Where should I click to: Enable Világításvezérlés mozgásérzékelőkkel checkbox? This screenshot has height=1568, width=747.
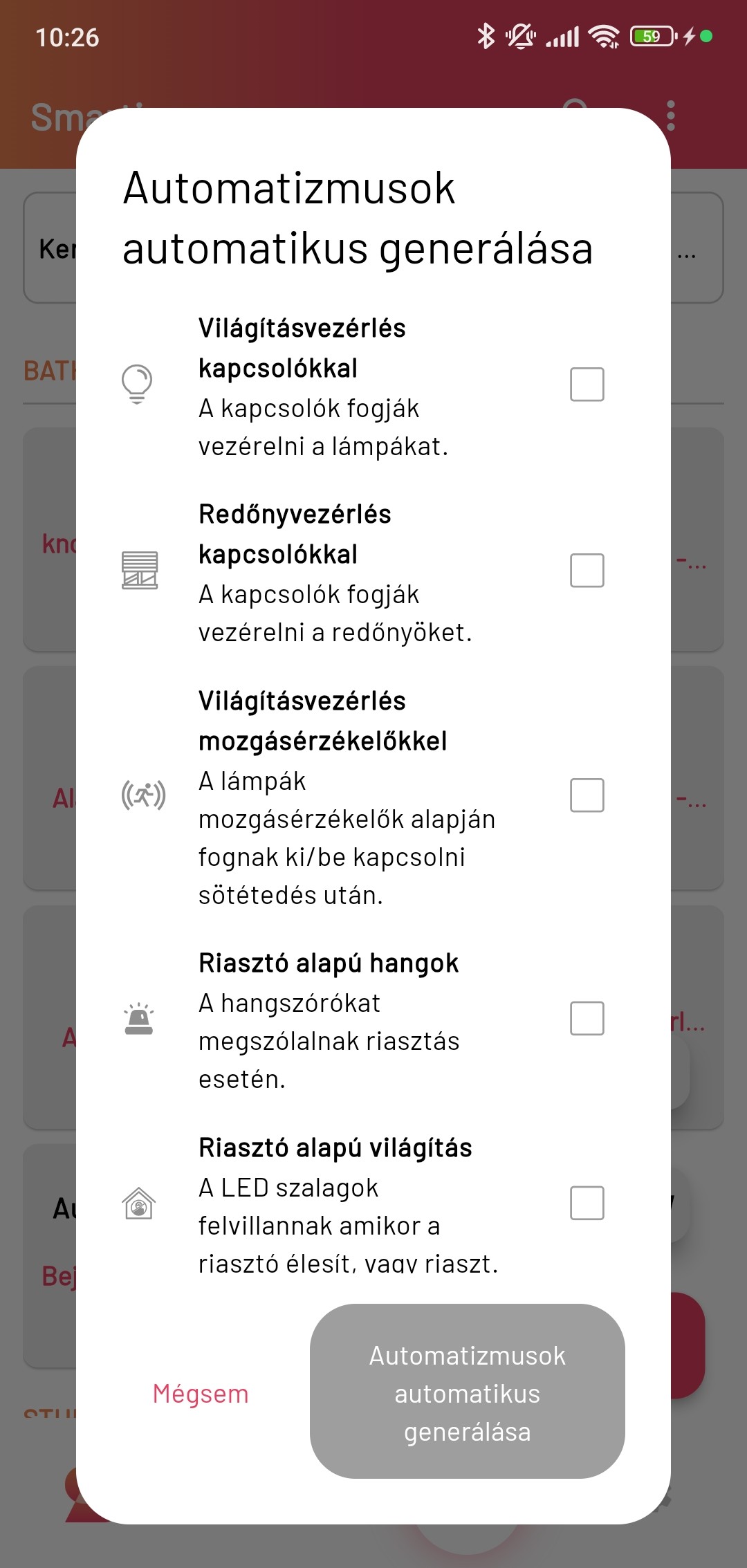click(x=587, y=795)
